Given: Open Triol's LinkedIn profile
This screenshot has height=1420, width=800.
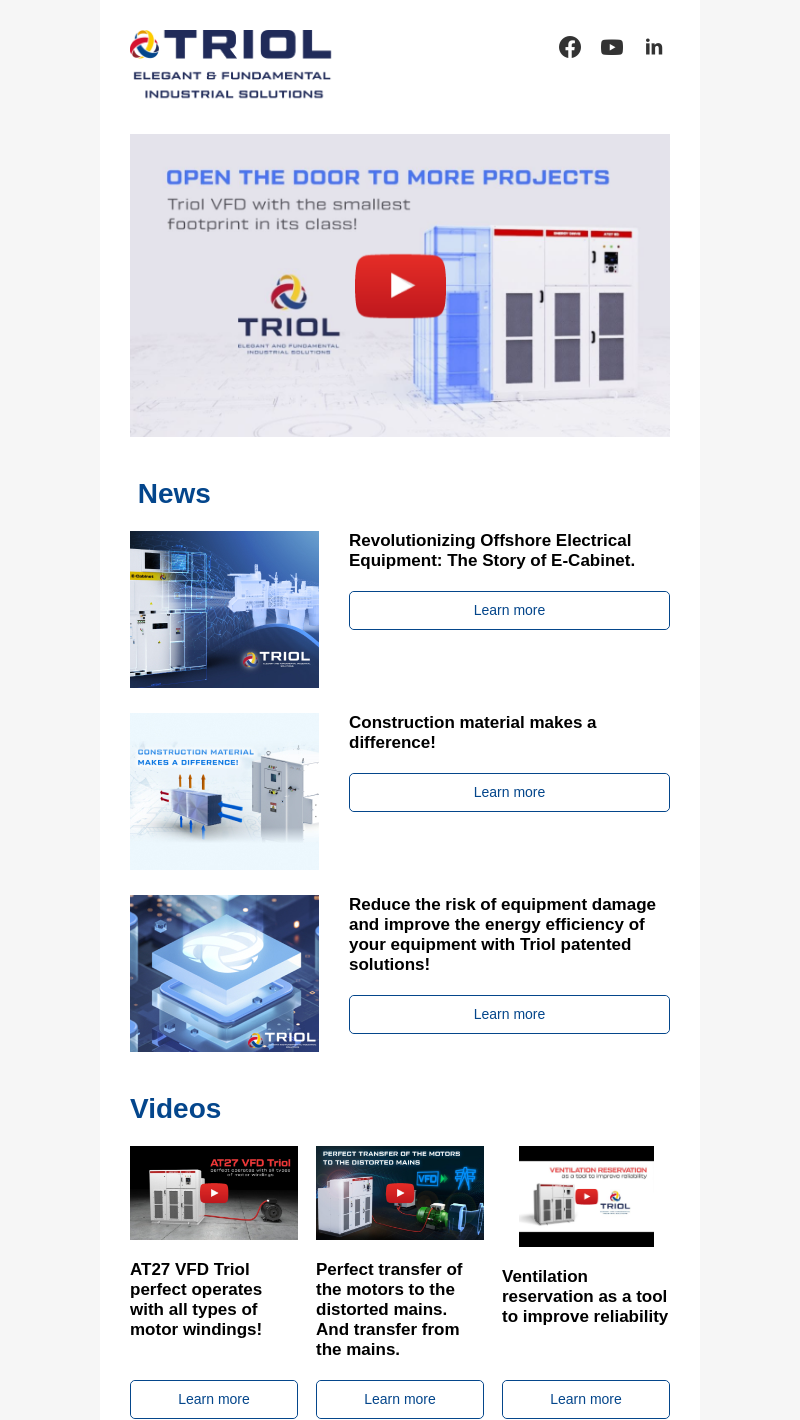Looking at the screenshot, I should click(x=654, y=47).
